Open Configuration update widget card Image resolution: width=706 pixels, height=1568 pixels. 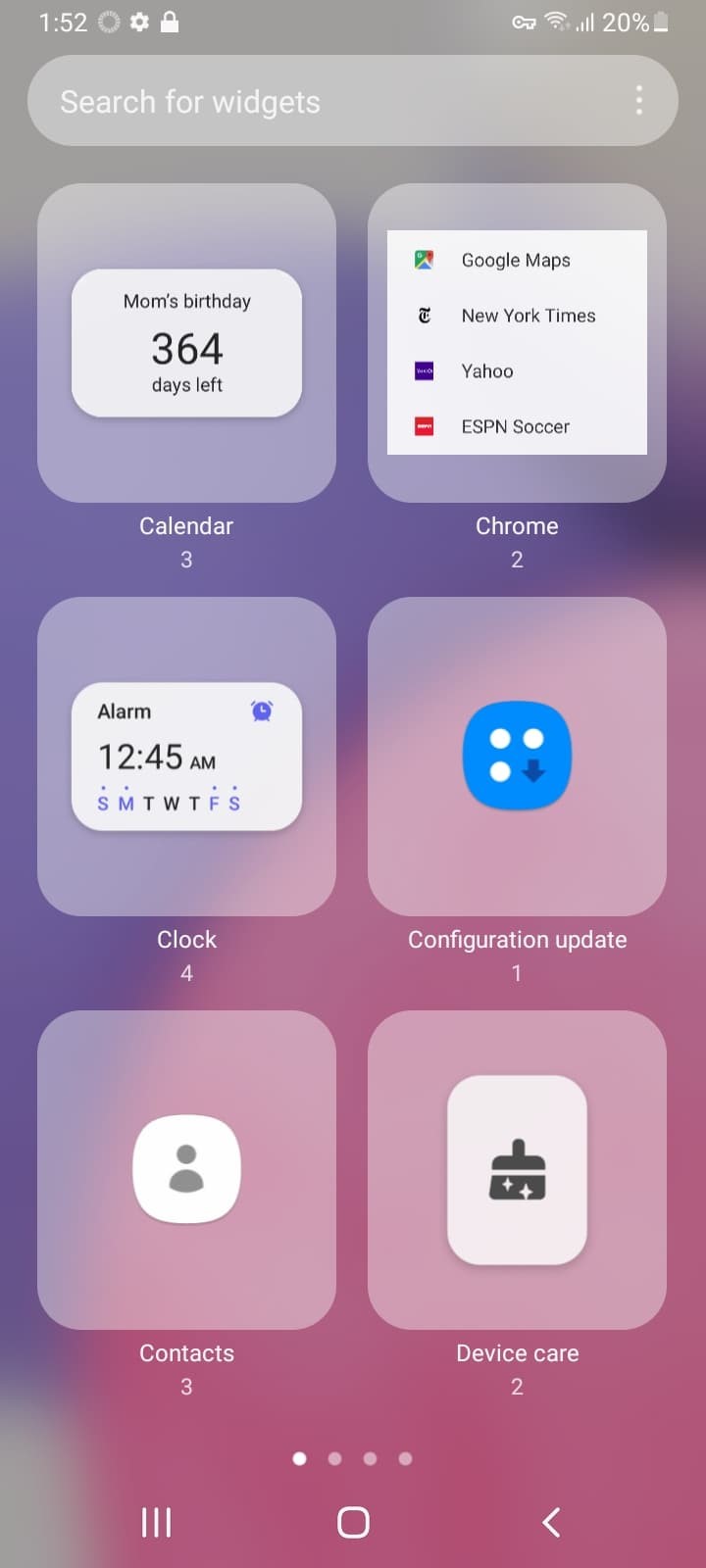tap(517, 757)
